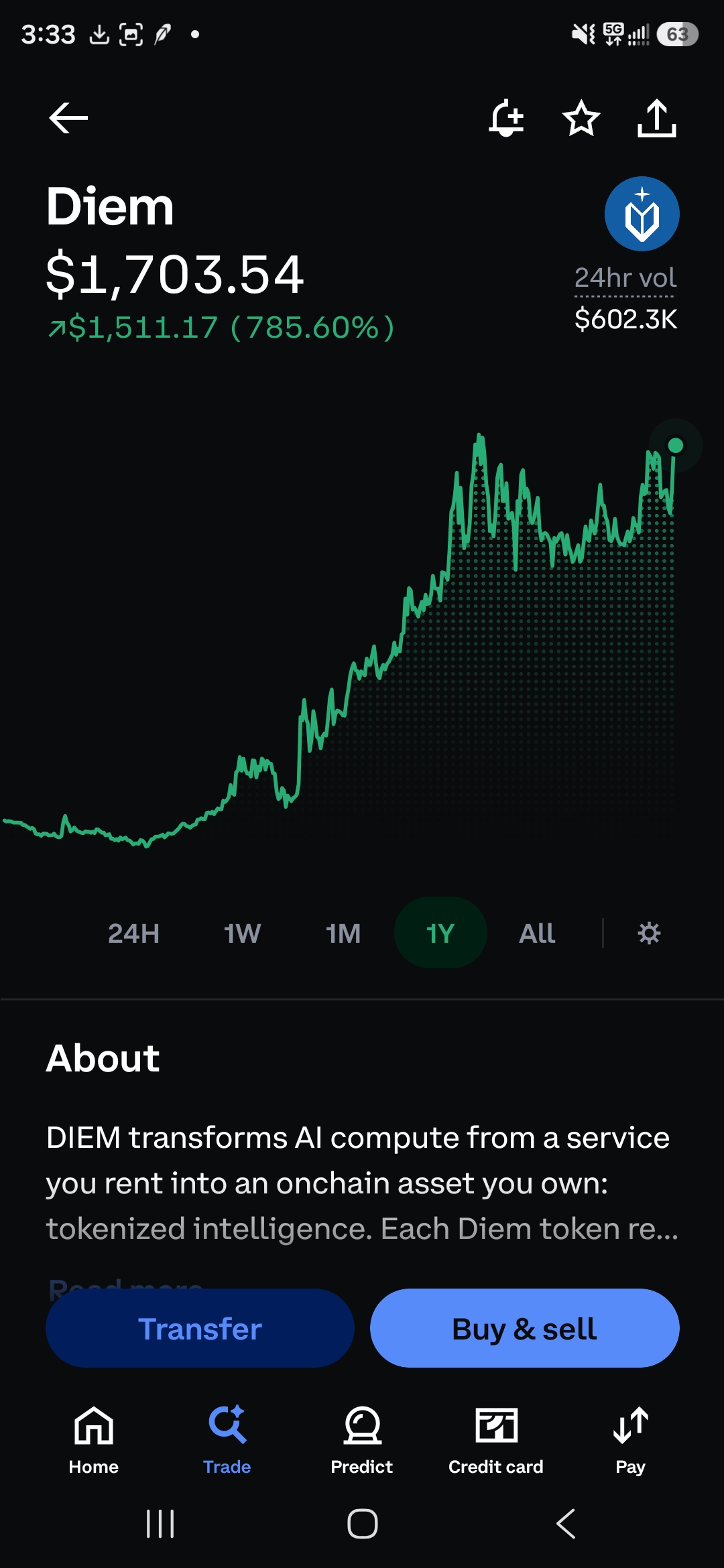Add Diem to watchlist with the star
The image size is (724, 1568).
tap(581, 119)
